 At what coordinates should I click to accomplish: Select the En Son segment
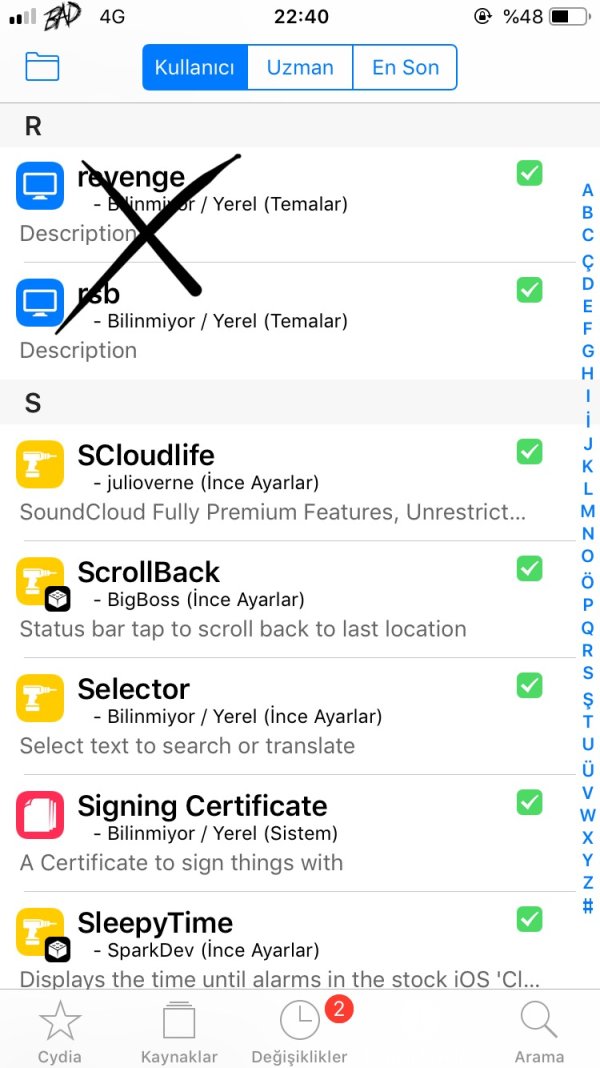coord(405,67)
